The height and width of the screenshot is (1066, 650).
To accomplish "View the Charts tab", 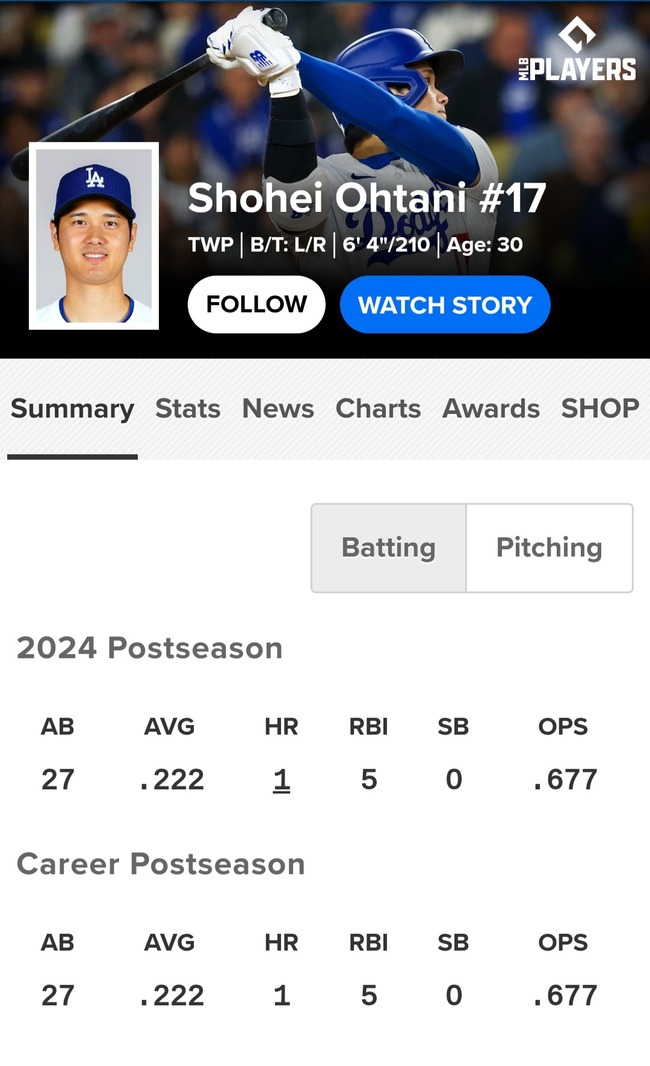I will tap(378, 408).
